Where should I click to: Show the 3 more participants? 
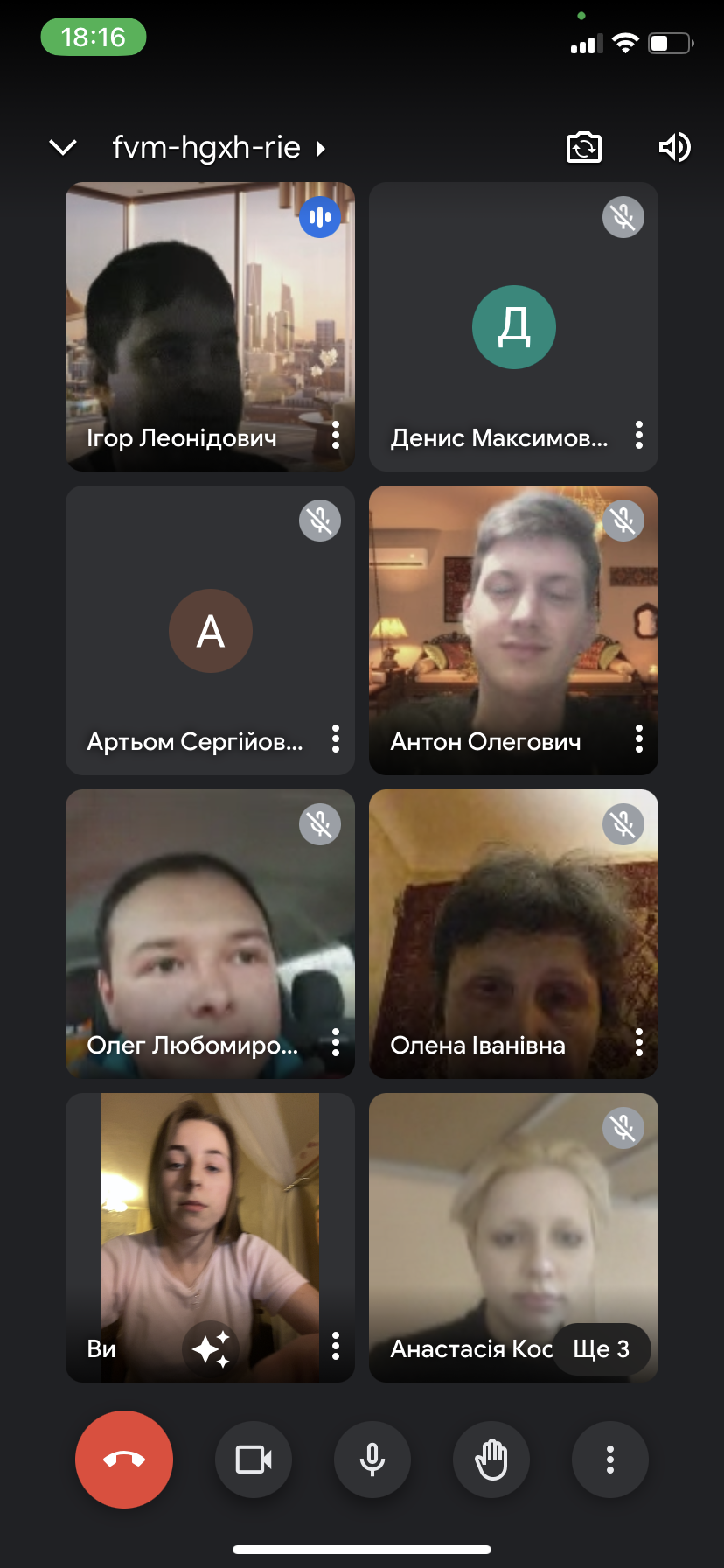[602, 1348]
